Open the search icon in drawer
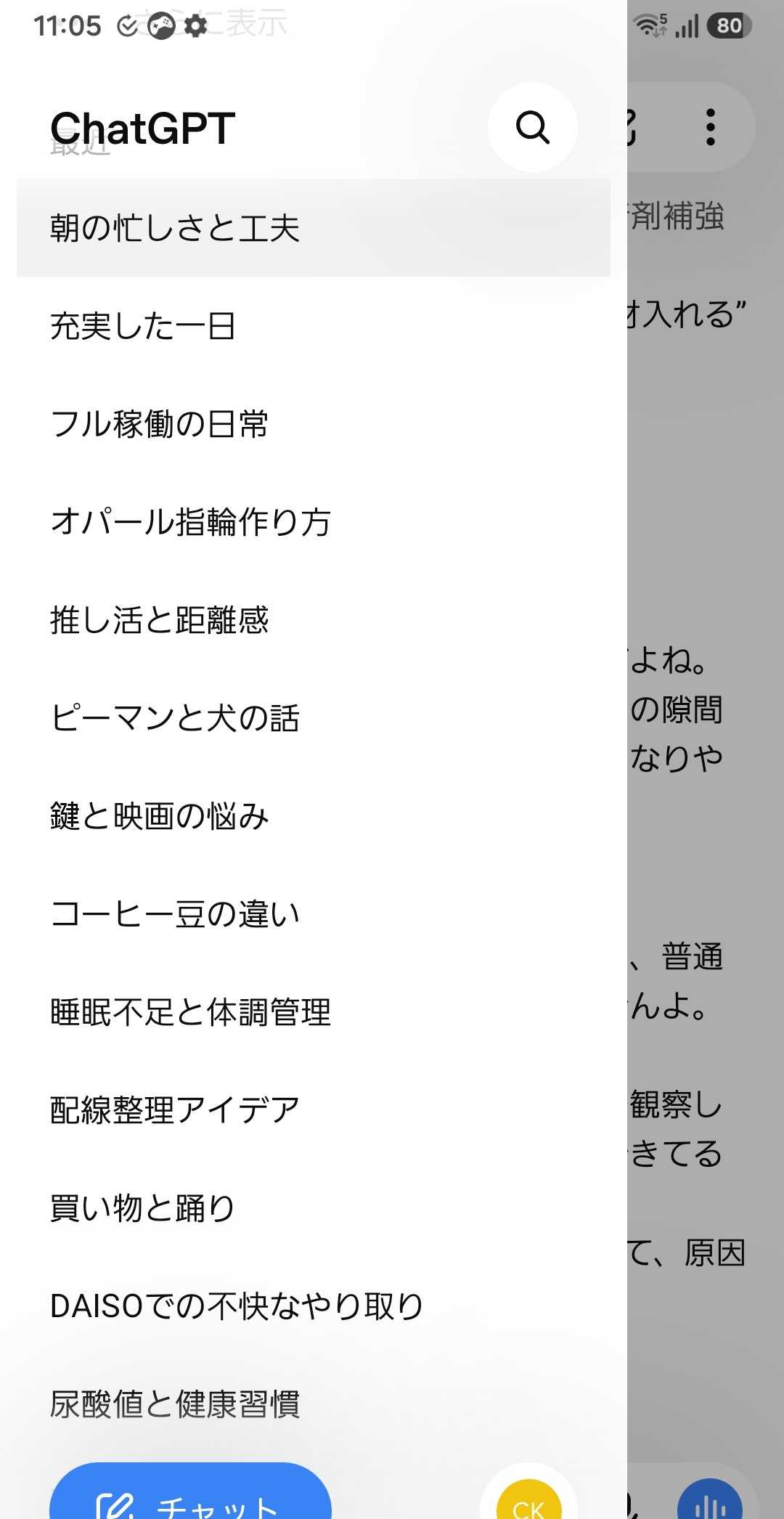Image resolution: width=784 pixels, height=1519 pixels. (533, 127)
